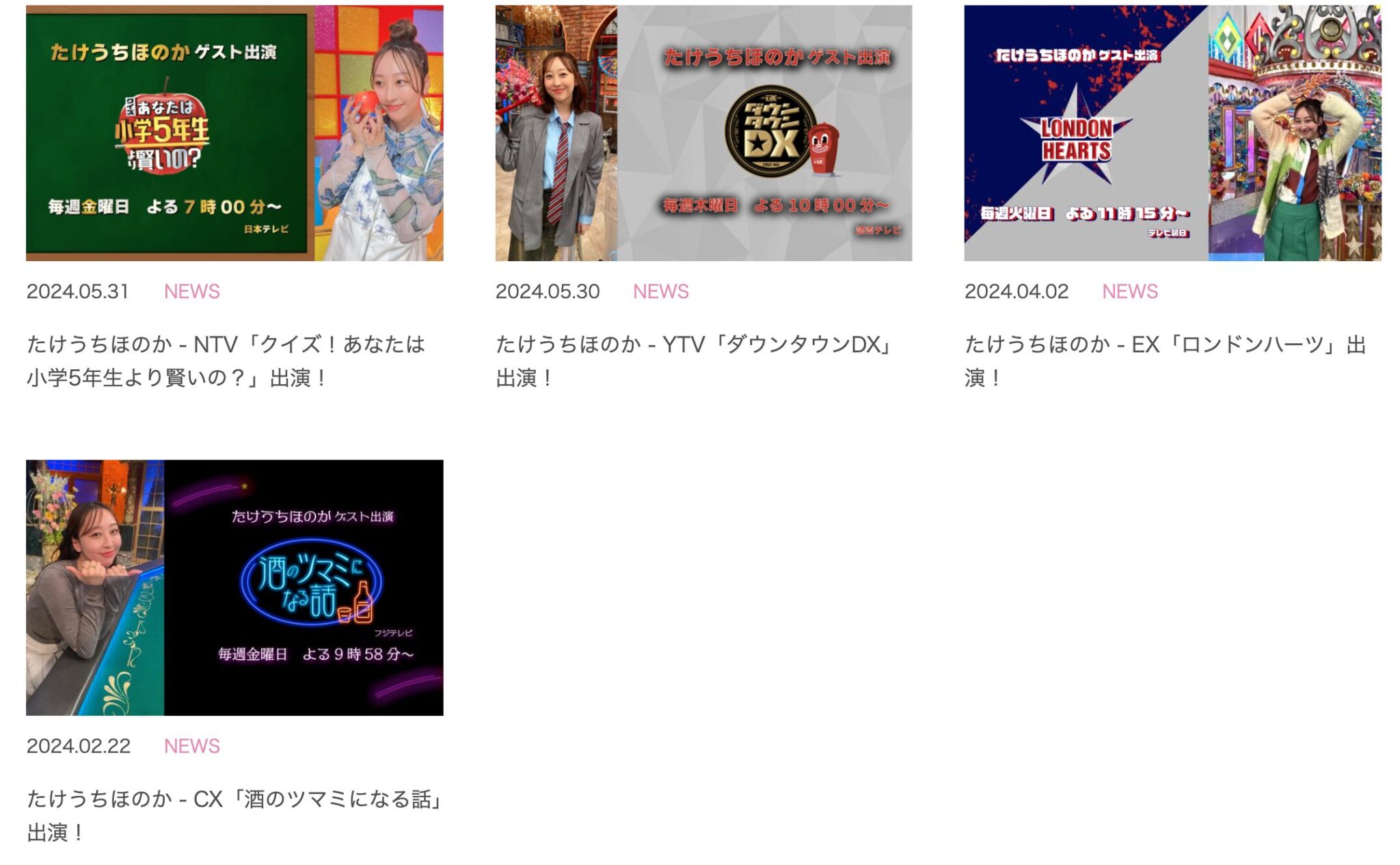This screenshot has width=1400, height=865.
Task: Read the YTV「ダウンタウンDX」出演 article title
Action: [x=694, y=361]
